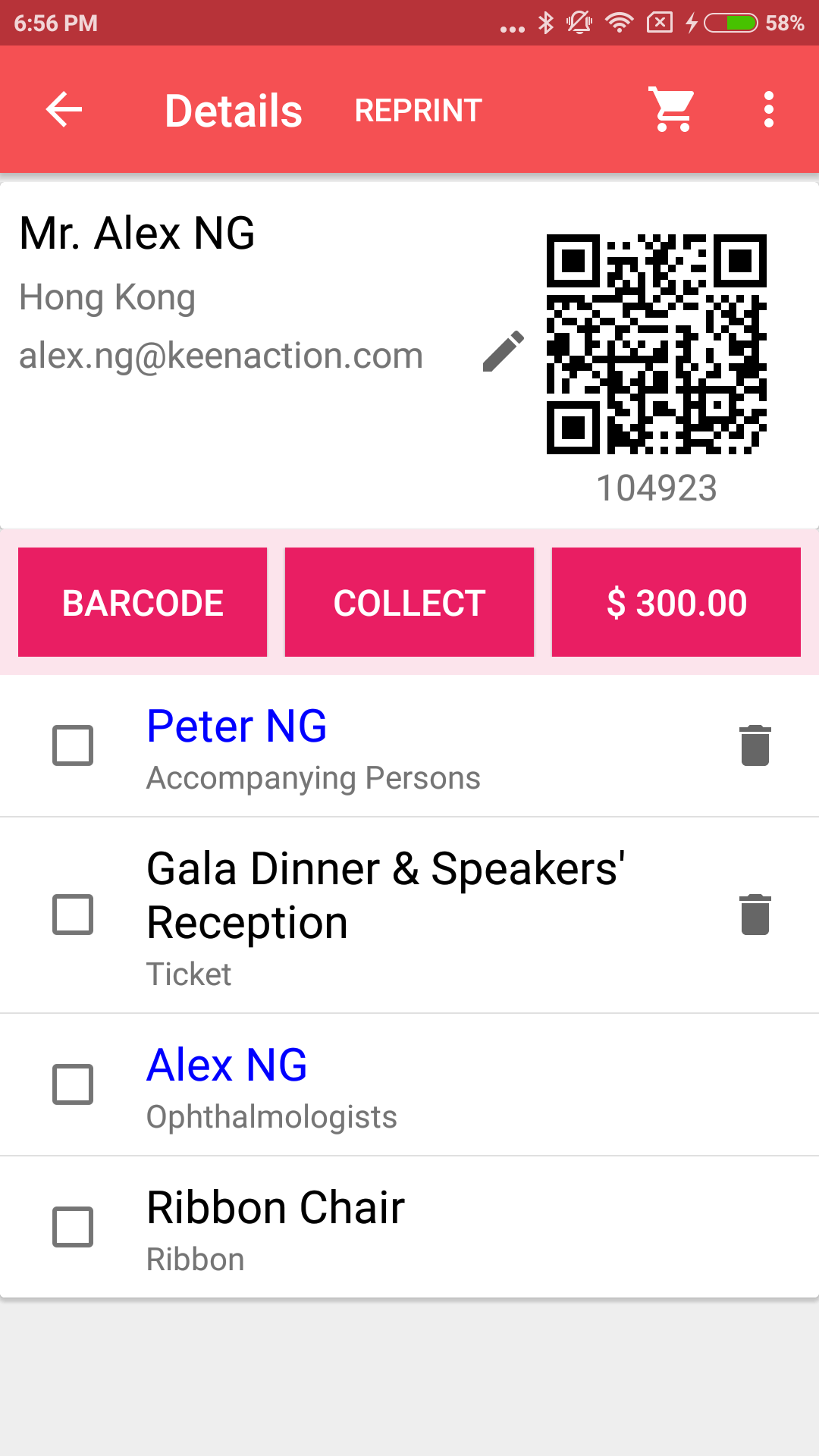Tick the Alex NG Ophthalmologists checkbox
819x1456 pixels.
click(x=73, y=1084)
